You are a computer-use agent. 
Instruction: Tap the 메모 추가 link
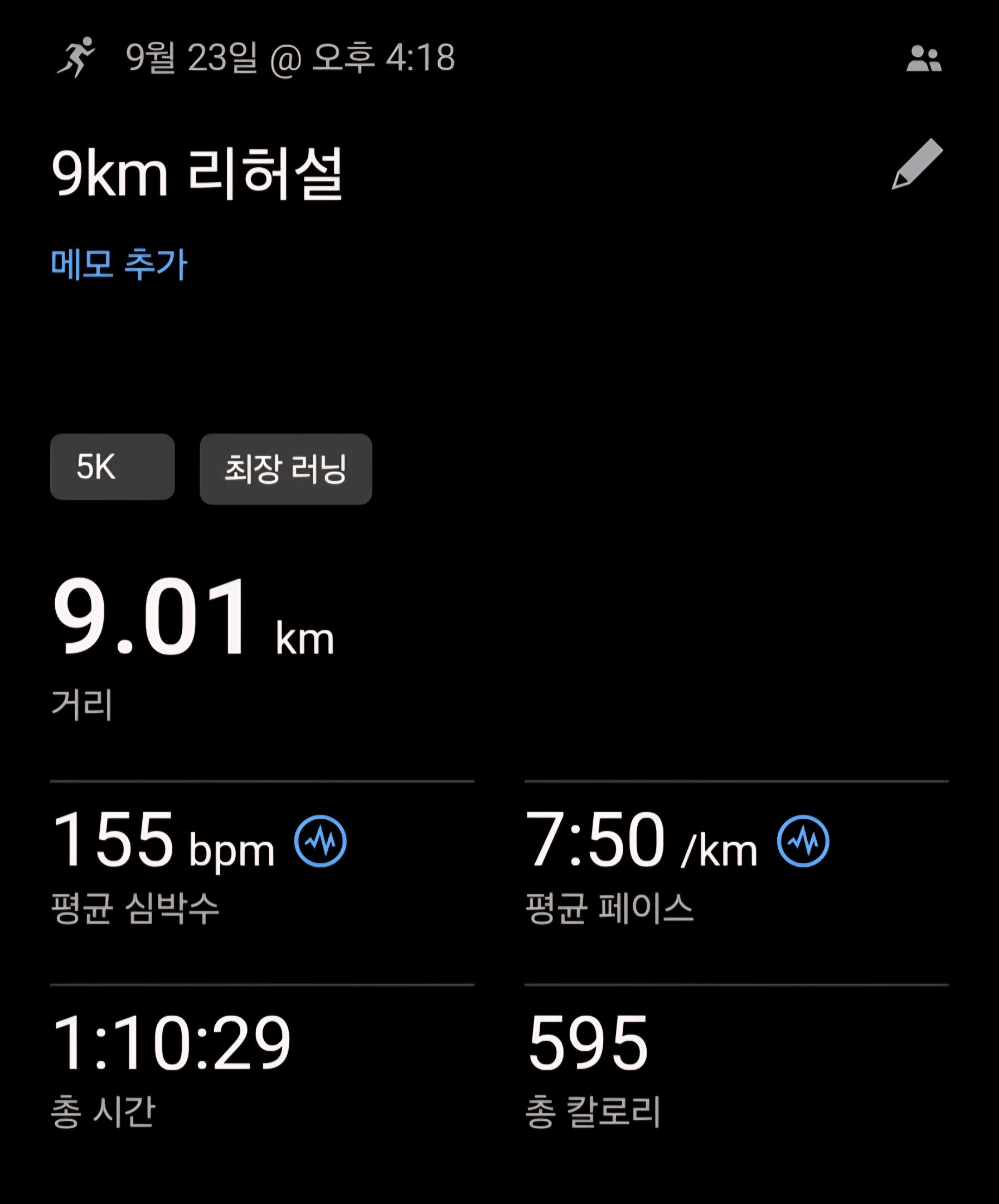(119, 264)
